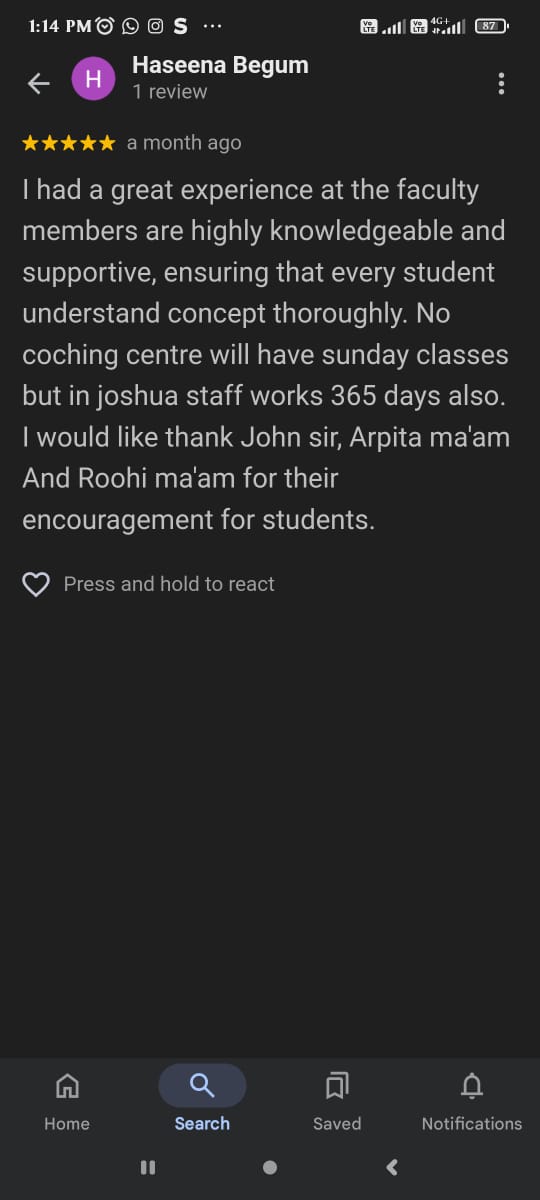Open the three-dot overflow menu

[501, 84]
